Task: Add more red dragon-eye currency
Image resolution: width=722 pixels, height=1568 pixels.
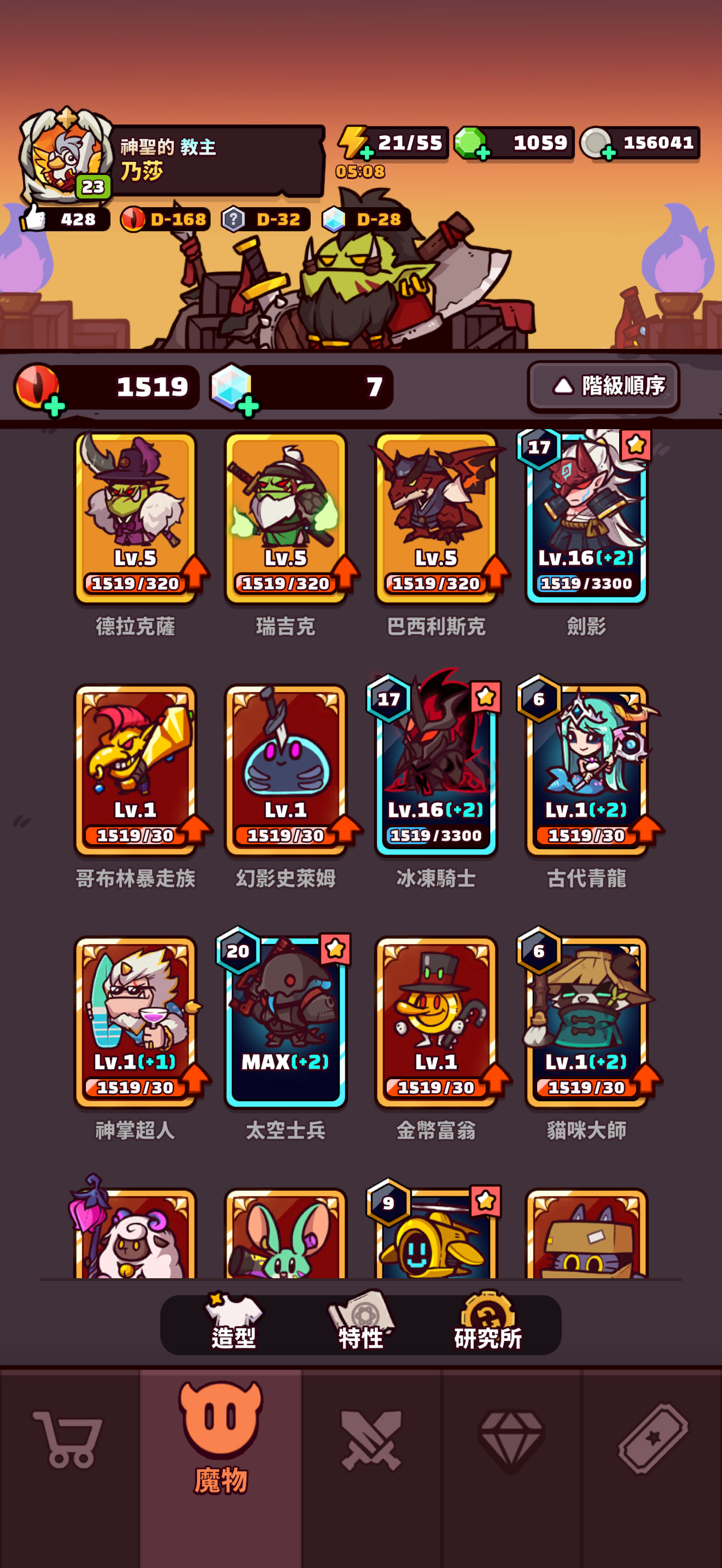Action: (54, 406)
